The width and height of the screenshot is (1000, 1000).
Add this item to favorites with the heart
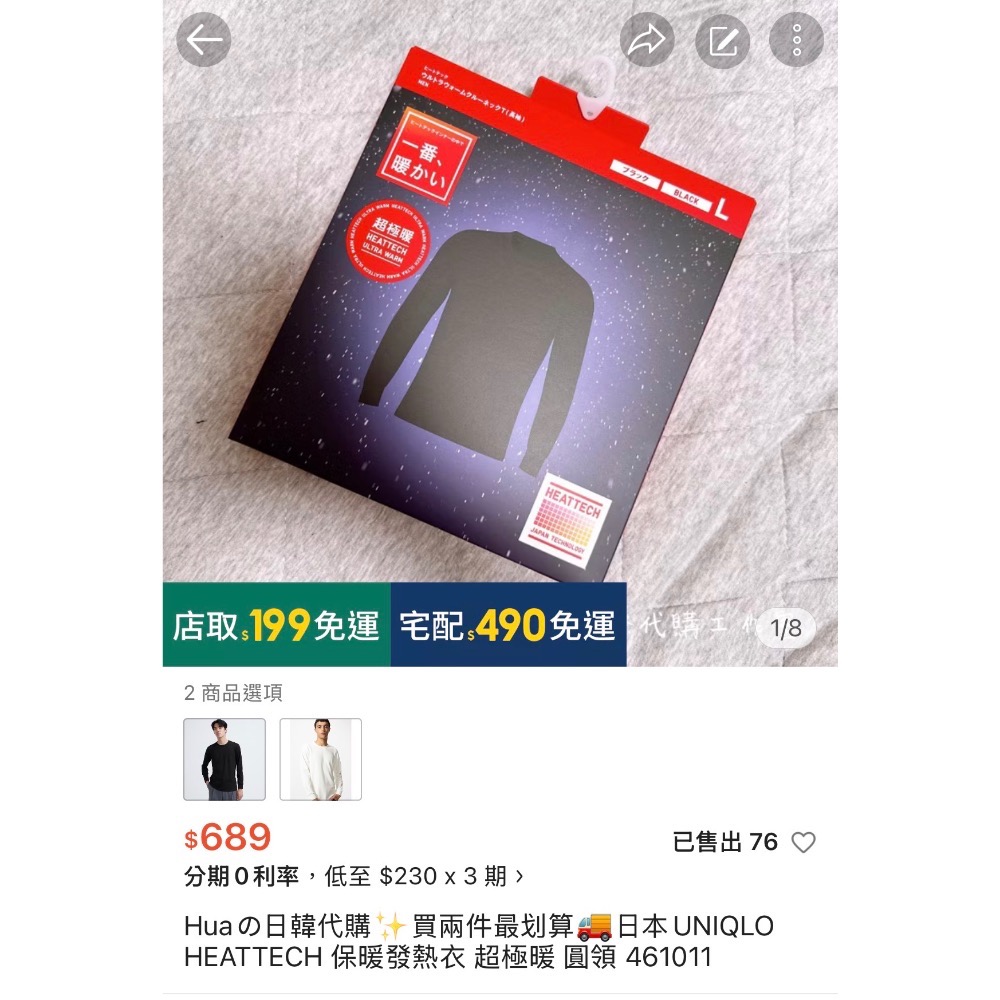click(803, 843)
